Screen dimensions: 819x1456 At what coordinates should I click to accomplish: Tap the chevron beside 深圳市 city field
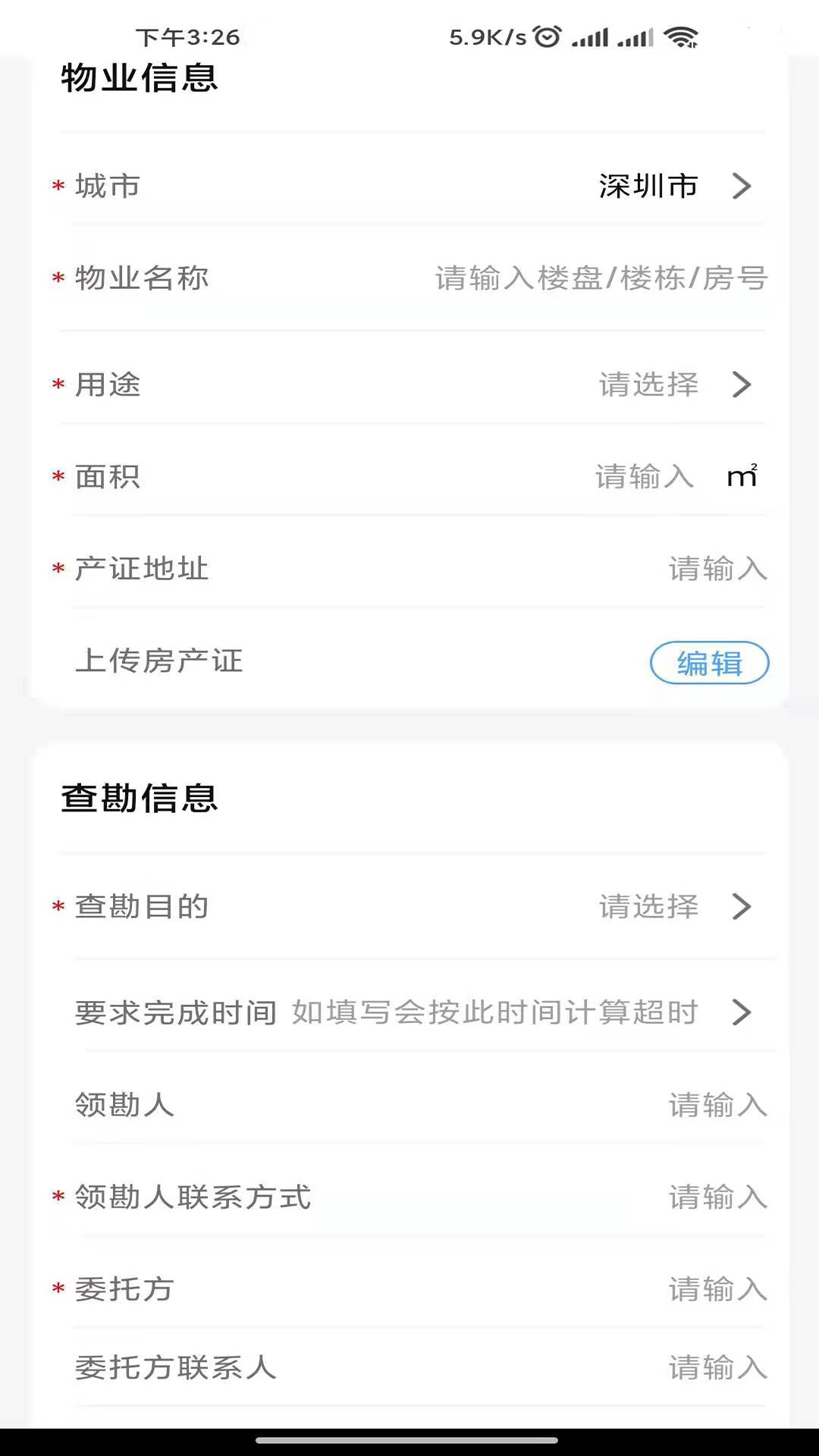(x=742, y=187)
